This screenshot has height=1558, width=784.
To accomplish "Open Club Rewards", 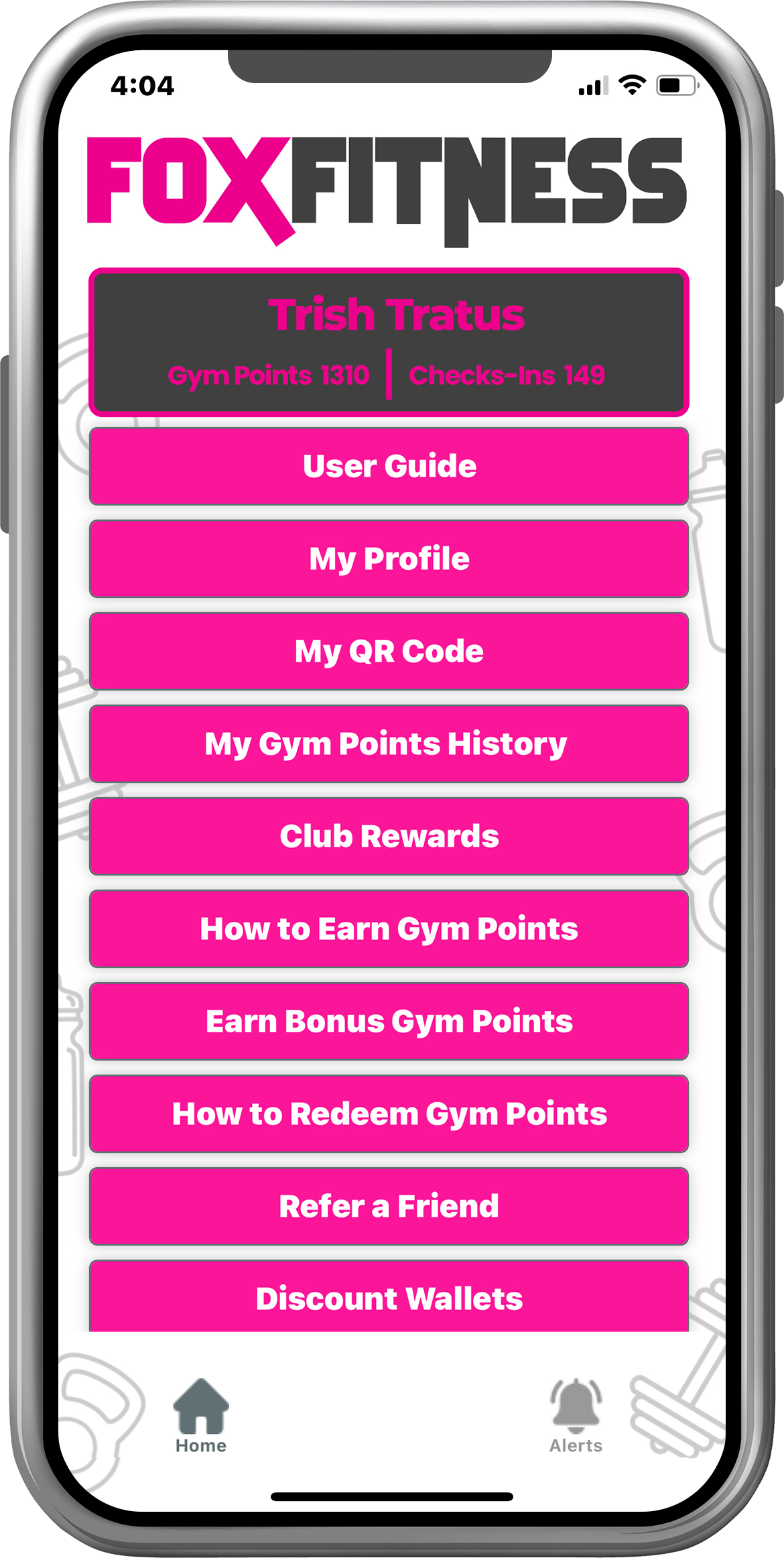I will [389, 836].
